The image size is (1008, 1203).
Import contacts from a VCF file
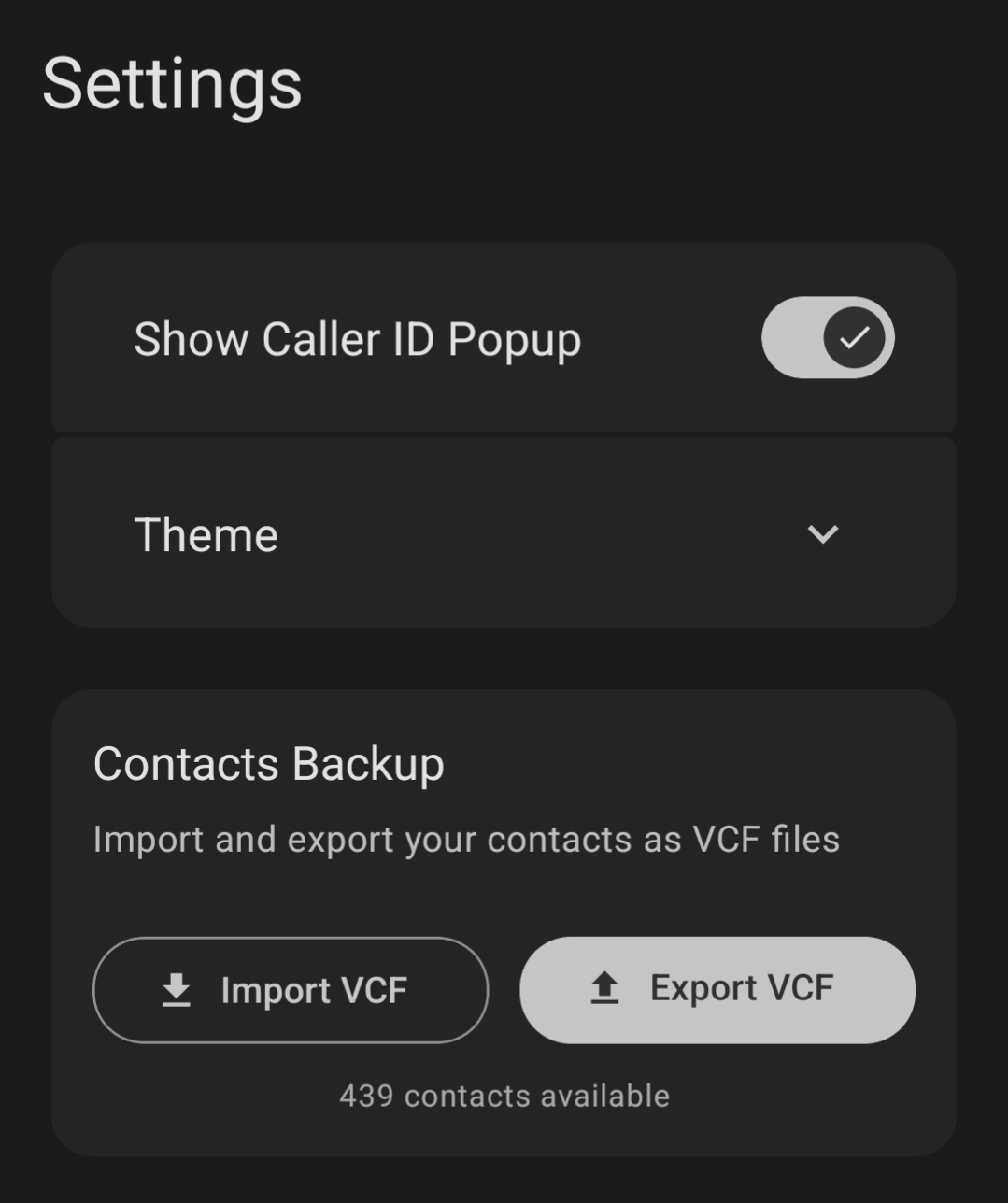point(291,990)
